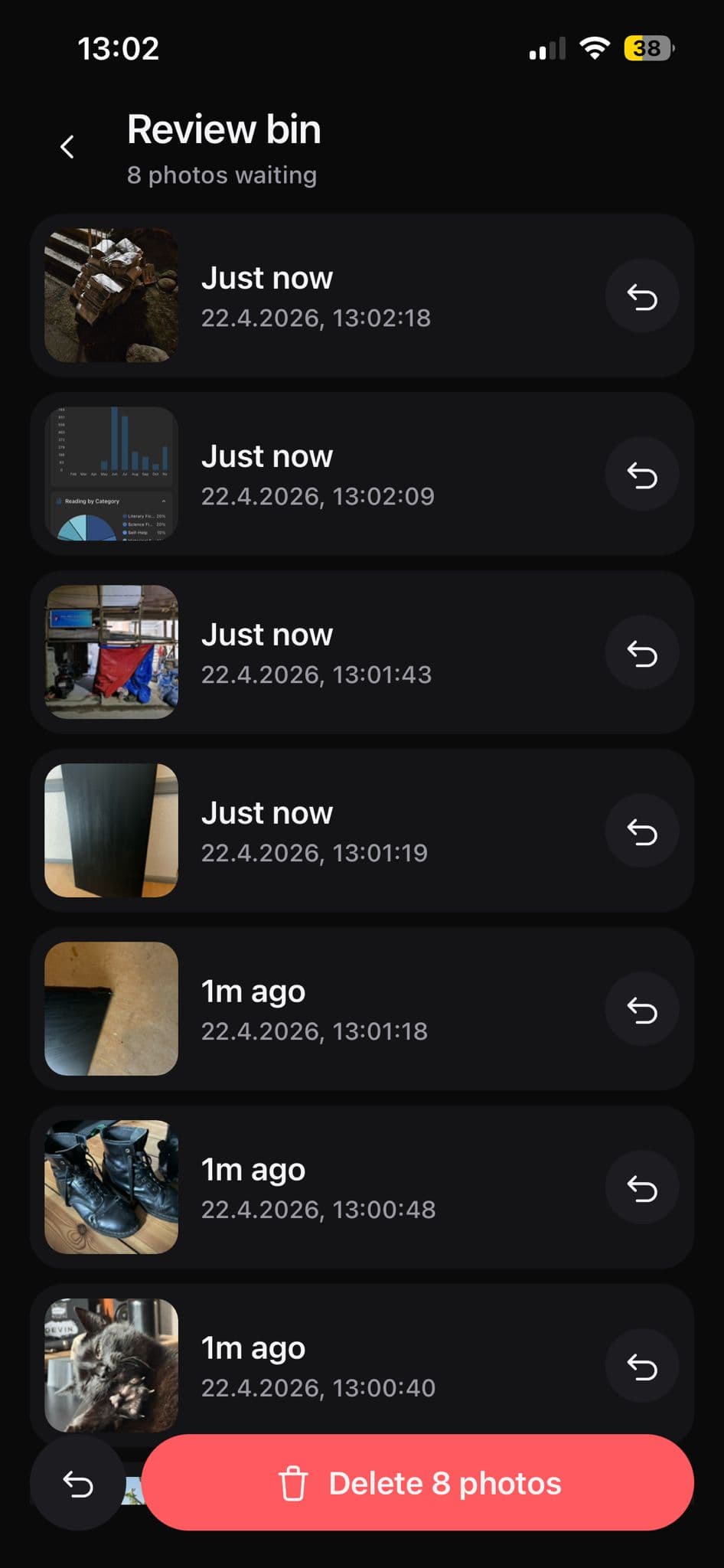Restore the topmost photo deleted just now
Viewport: 724px width, 1568px height.
click(x=641, y=296)
